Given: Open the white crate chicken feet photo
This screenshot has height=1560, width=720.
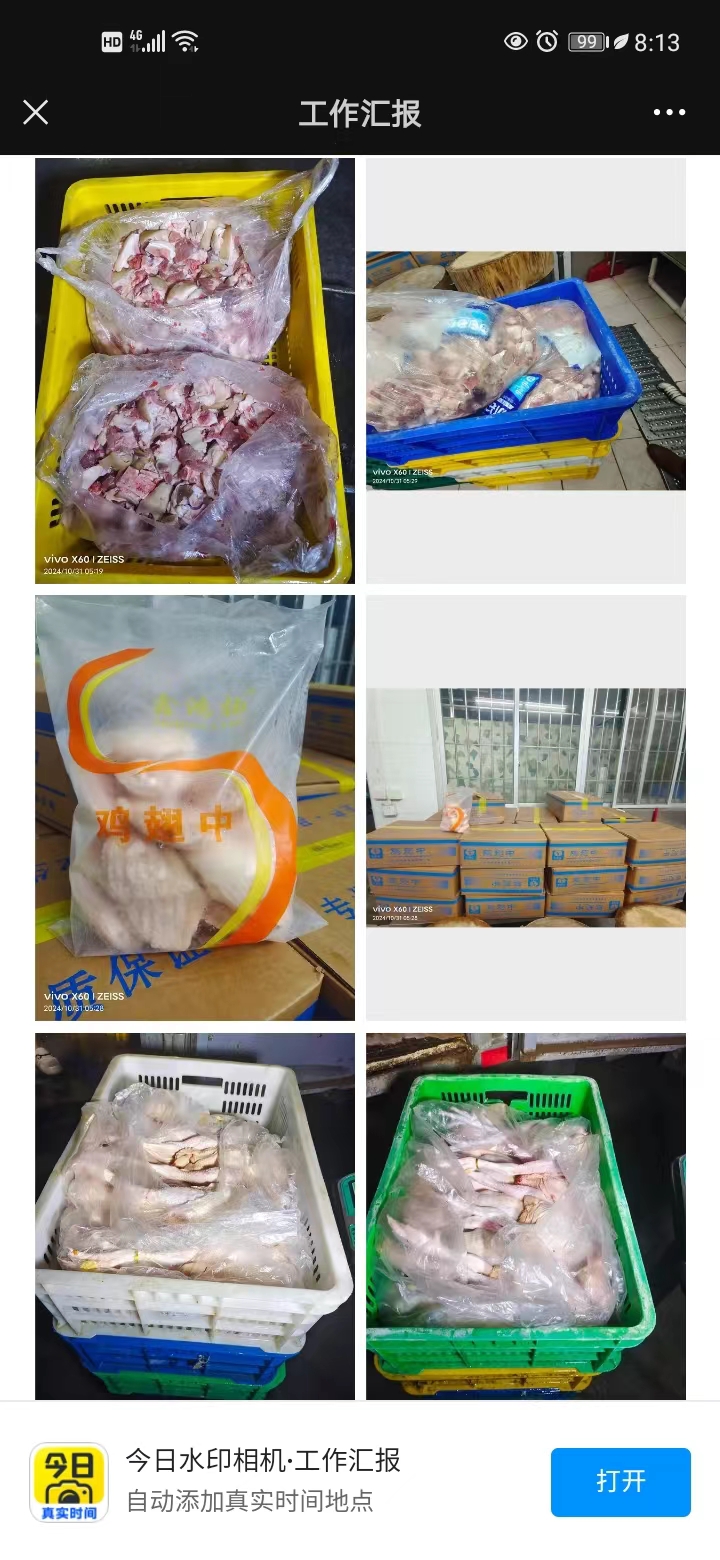Looking at the screenshot, I should pos(194,1215).
